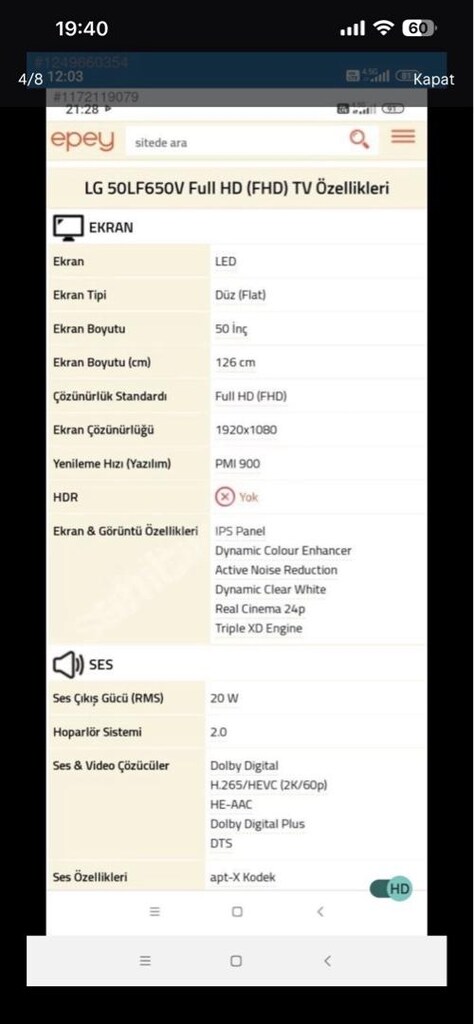This screenshot has width=474, height=1024.
Task: Close the photo viewer with Kapat
Action: click(434, 80)
